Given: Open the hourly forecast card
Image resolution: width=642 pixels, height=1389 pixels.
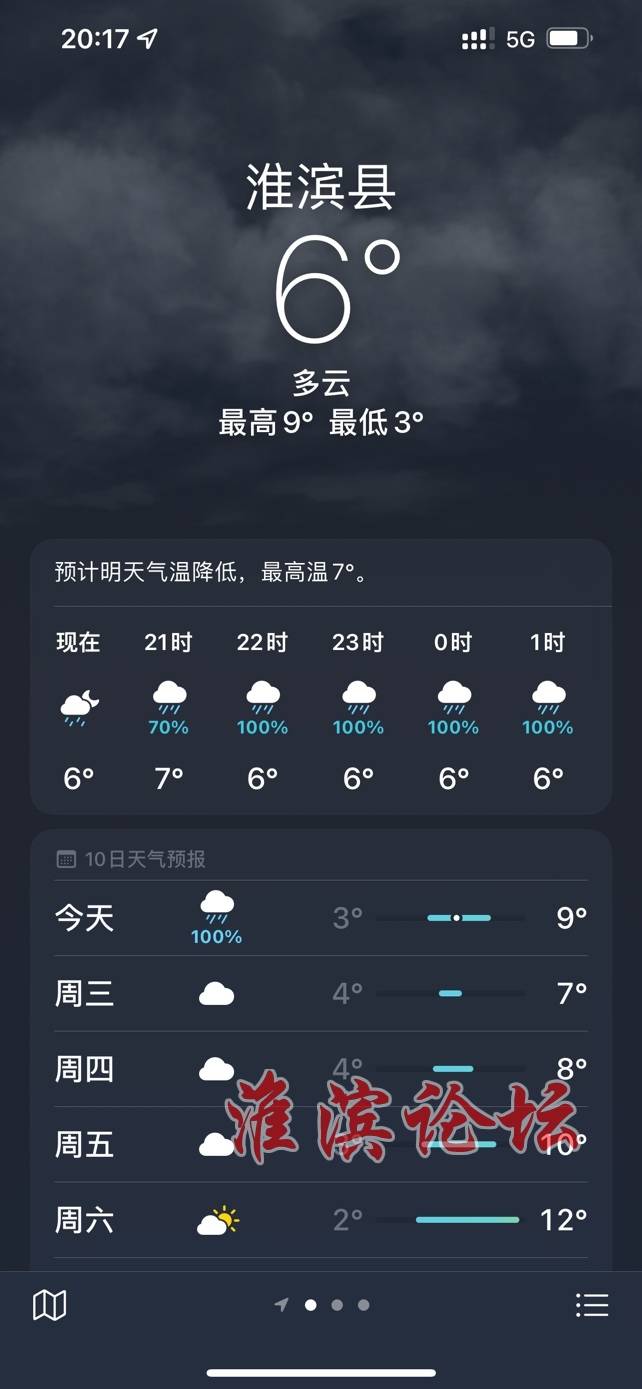Looking at the screenshot, I should [321, 677].
